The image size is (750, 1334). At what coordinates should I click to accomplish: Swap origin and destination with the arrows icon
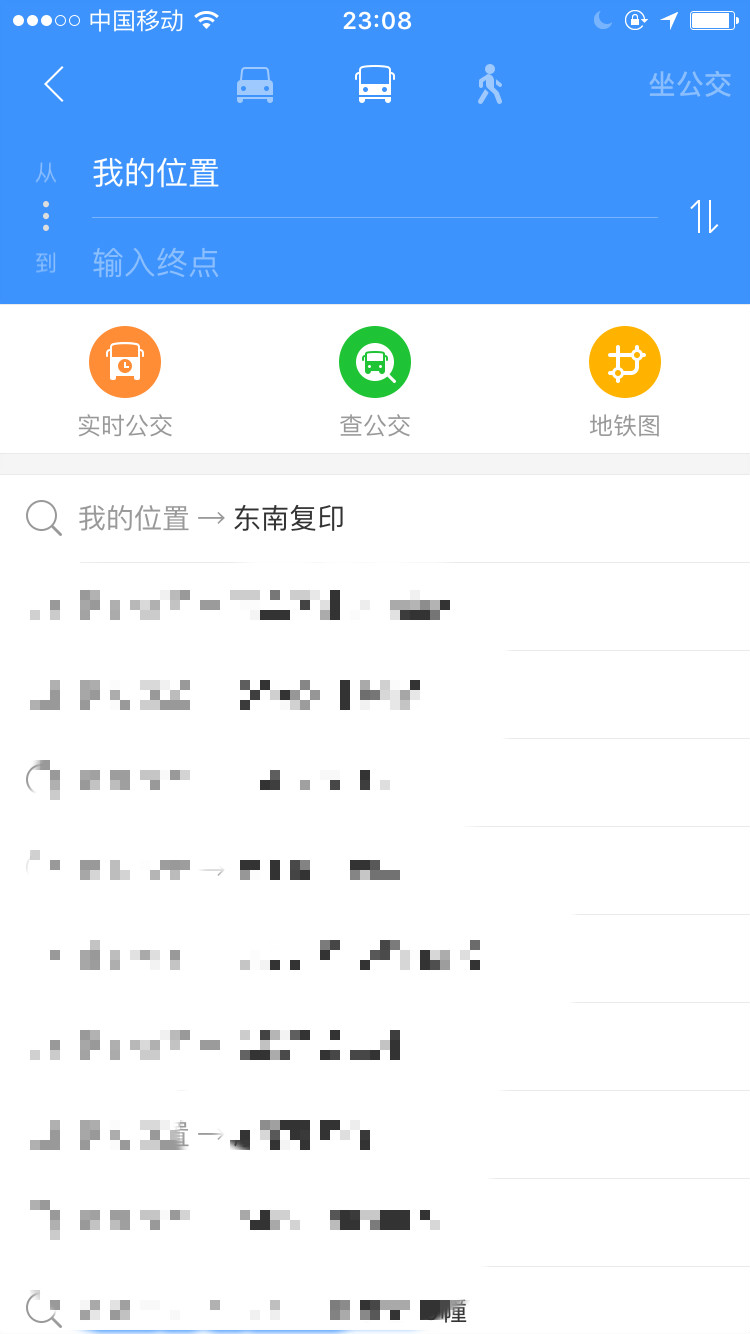pos(706,217)
